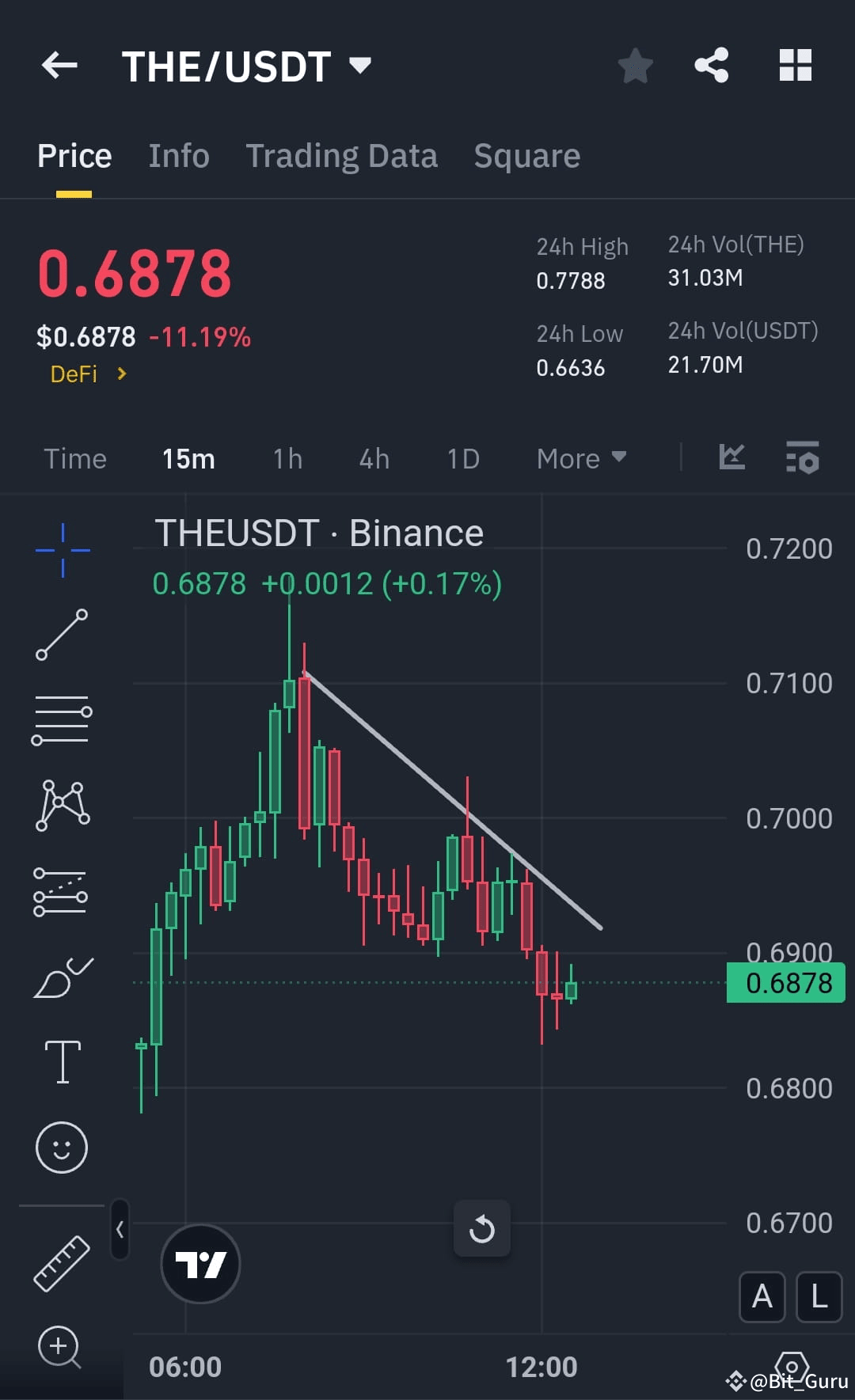This screenshot has height=1400, width=855.
Task: Toggle THE/USDT as favorite
Action: 635,66
